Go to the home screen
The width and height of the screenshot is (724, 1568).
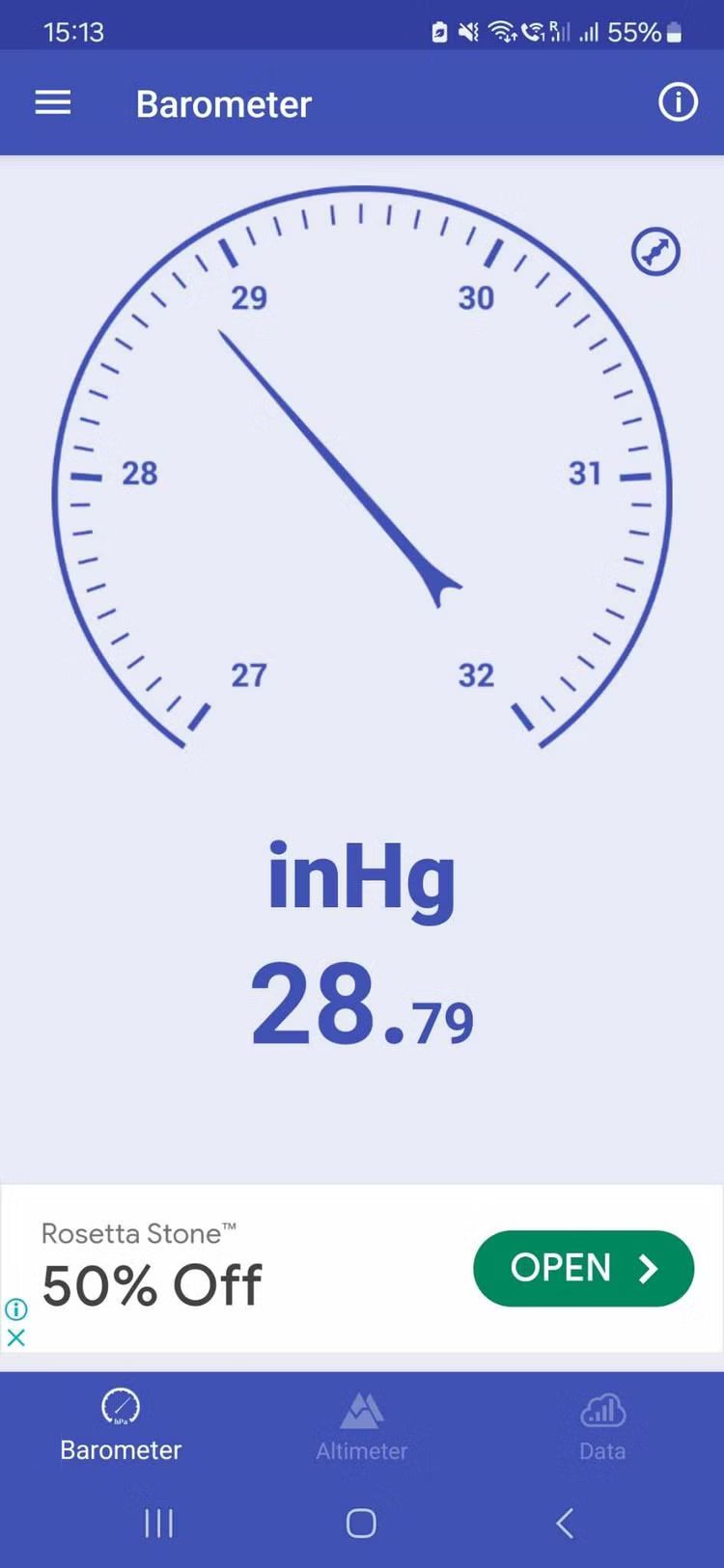pos(361,1524)
